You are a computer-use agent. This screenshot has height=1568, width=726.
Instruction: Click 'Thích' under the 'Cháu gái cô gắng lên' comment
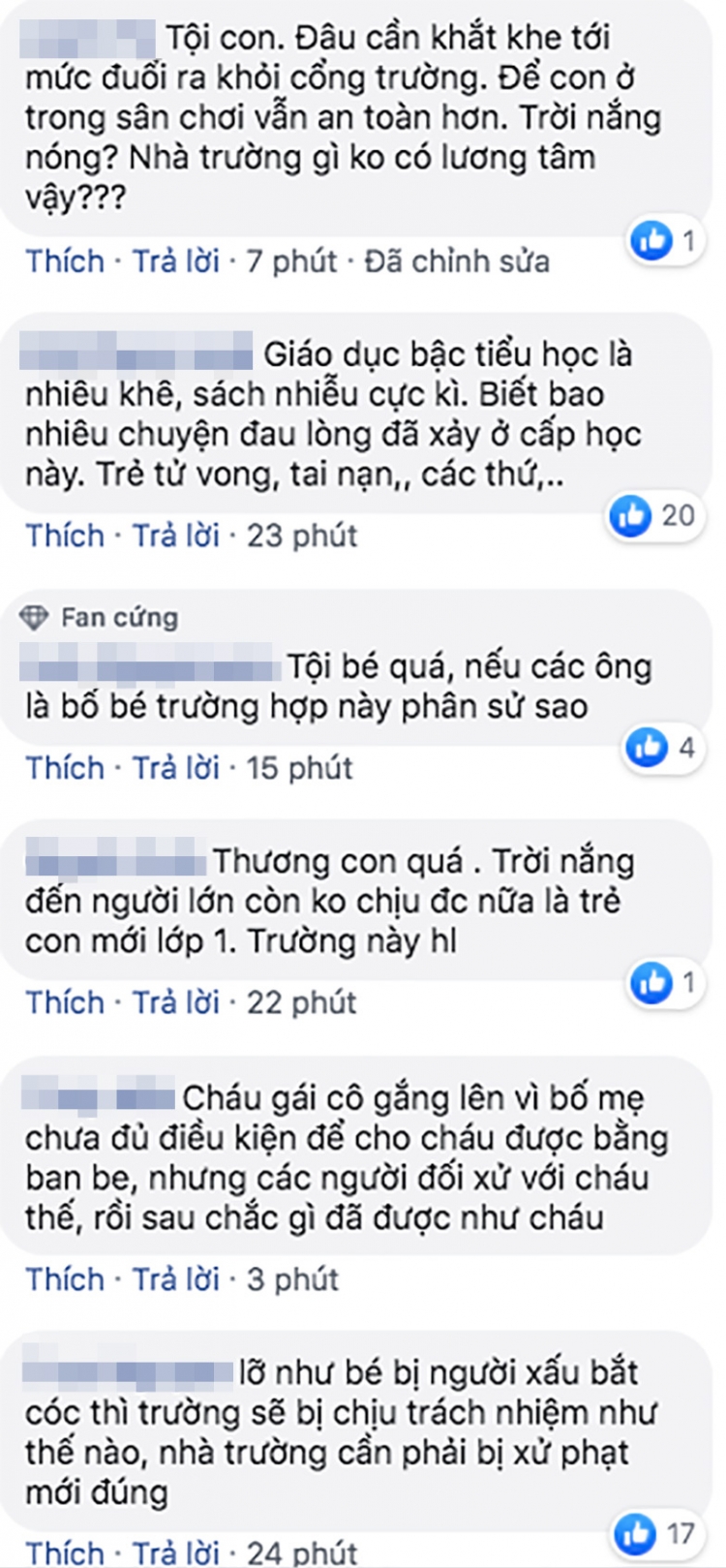[63, 1278]
